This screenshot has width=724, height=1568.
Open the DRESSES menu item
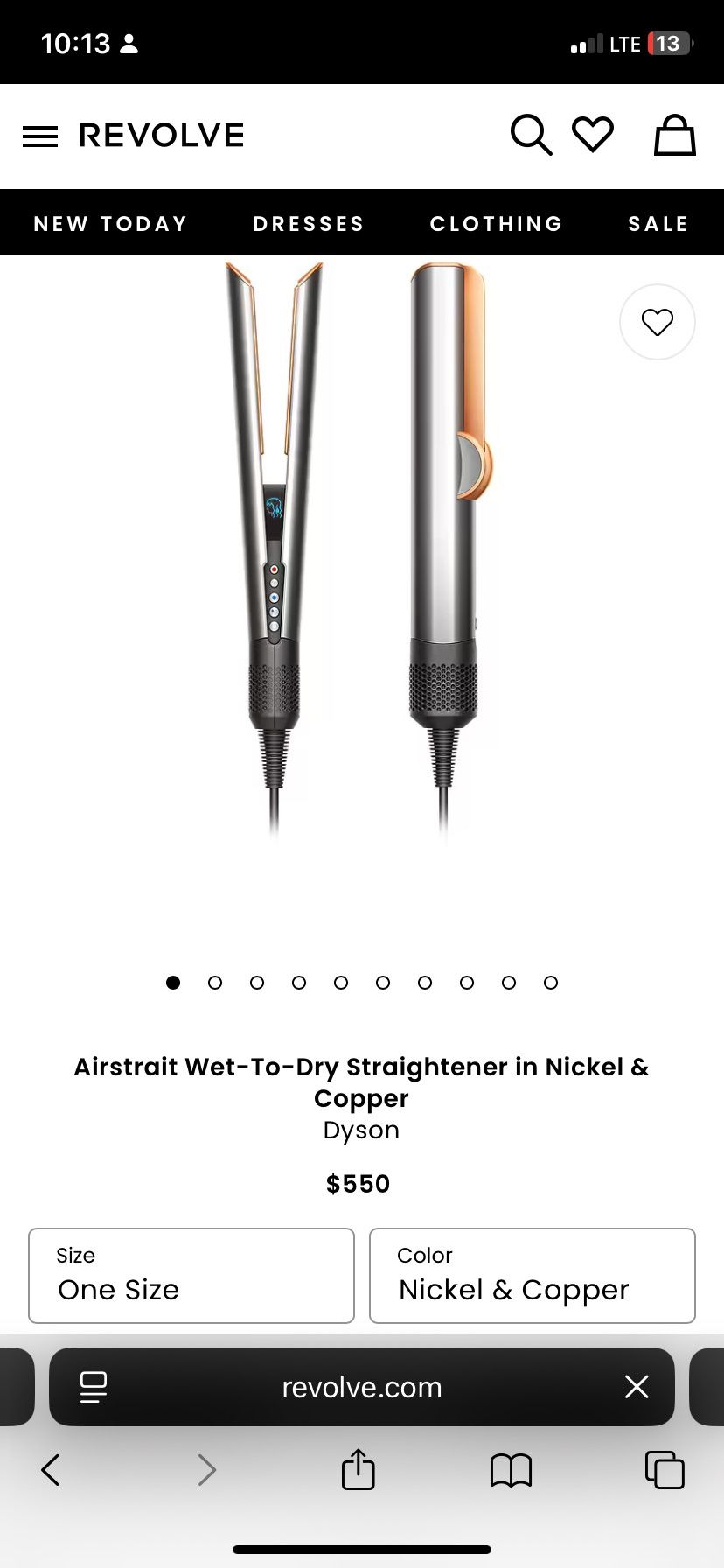308,223
